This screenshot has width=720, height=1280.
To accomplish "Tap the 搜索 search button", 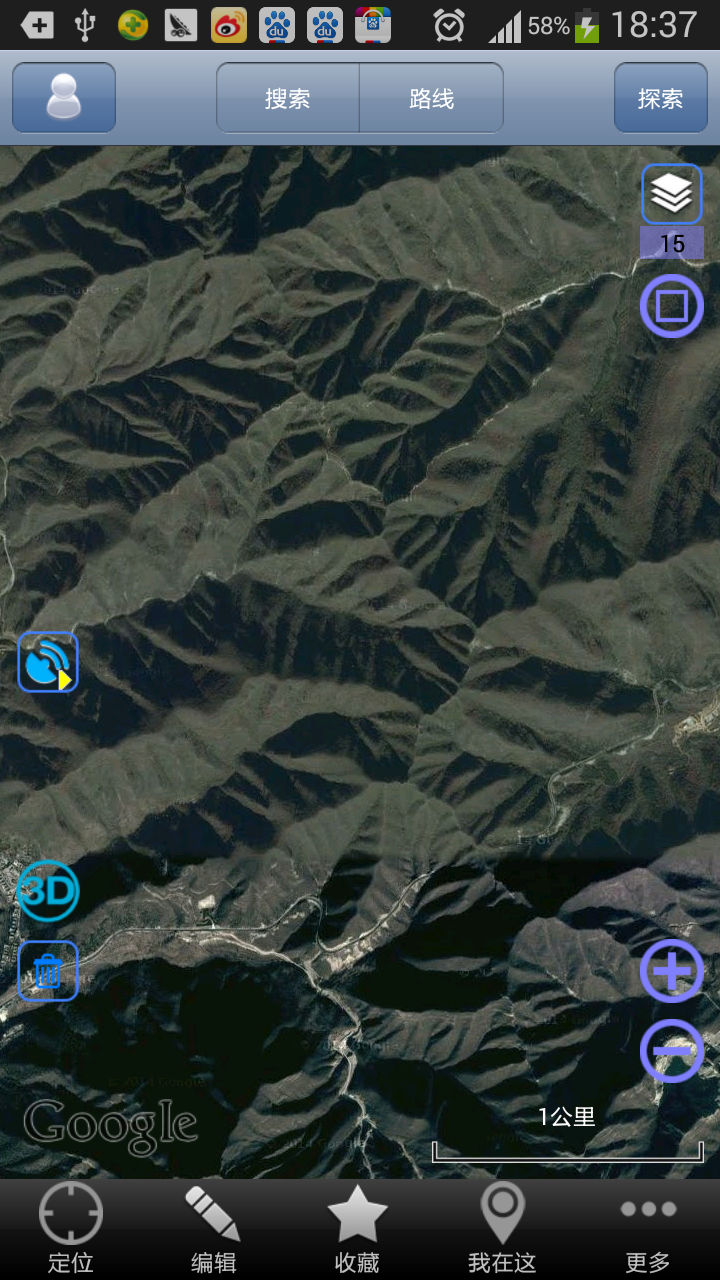I will tap(288, 98).
